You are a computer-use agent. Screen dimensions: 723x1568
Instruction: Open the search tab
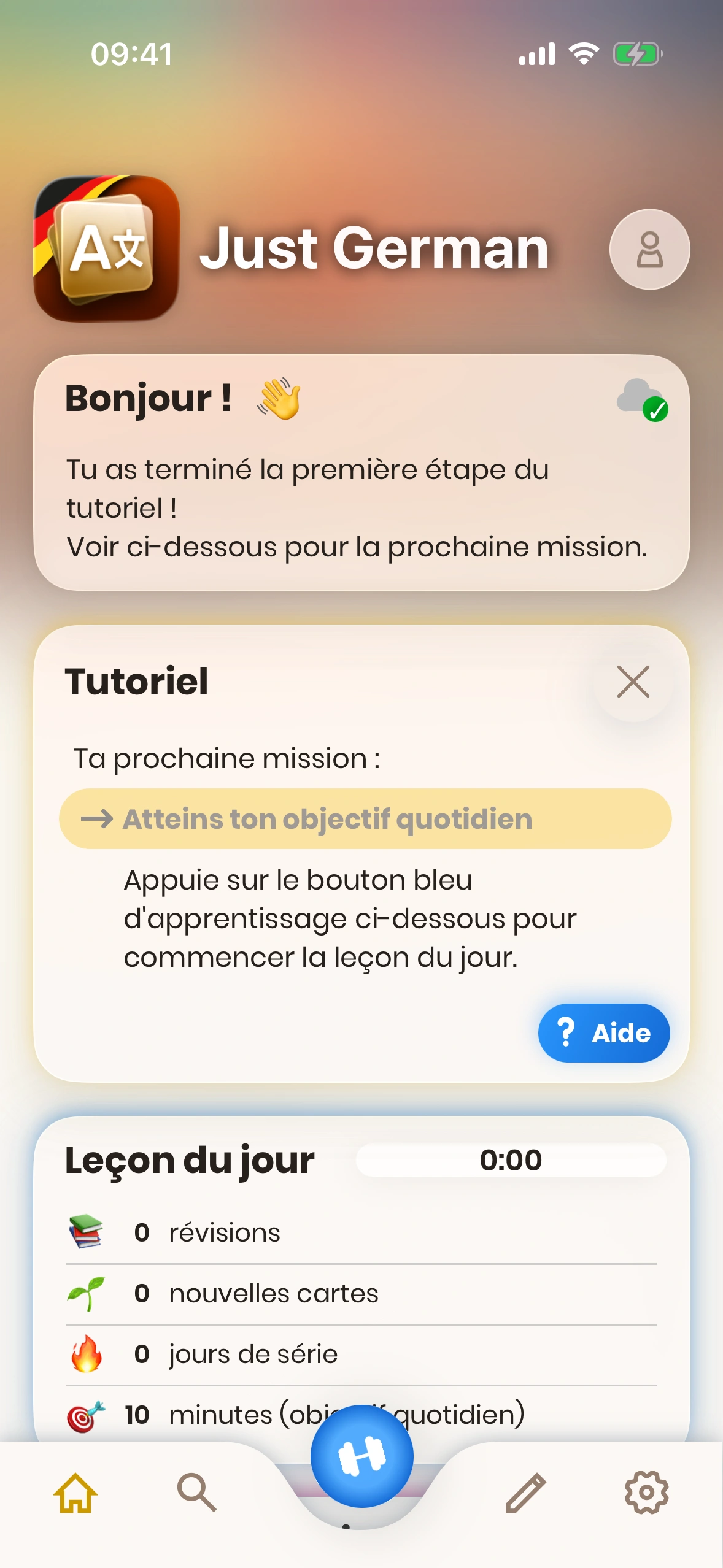[x=196, y=1493]
